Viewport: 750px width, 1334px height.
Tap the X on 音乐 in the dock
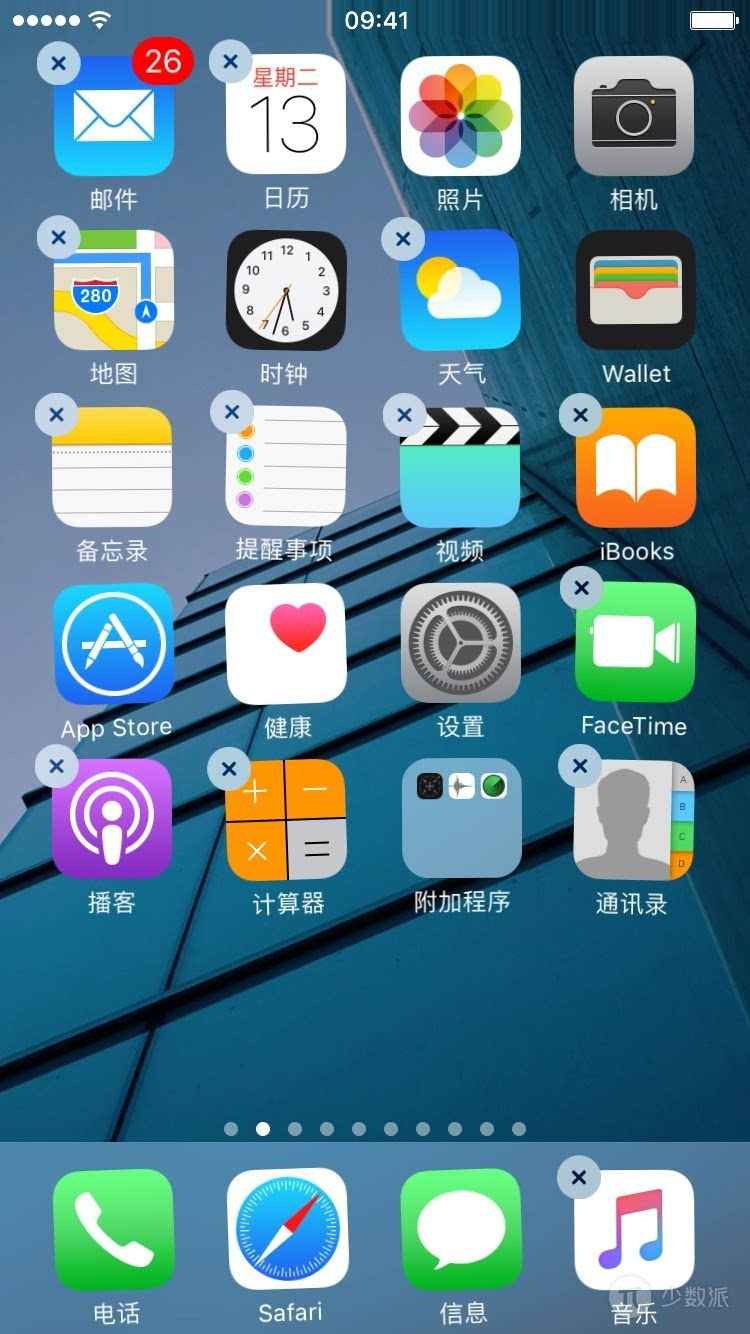(x=579, y=1178)
